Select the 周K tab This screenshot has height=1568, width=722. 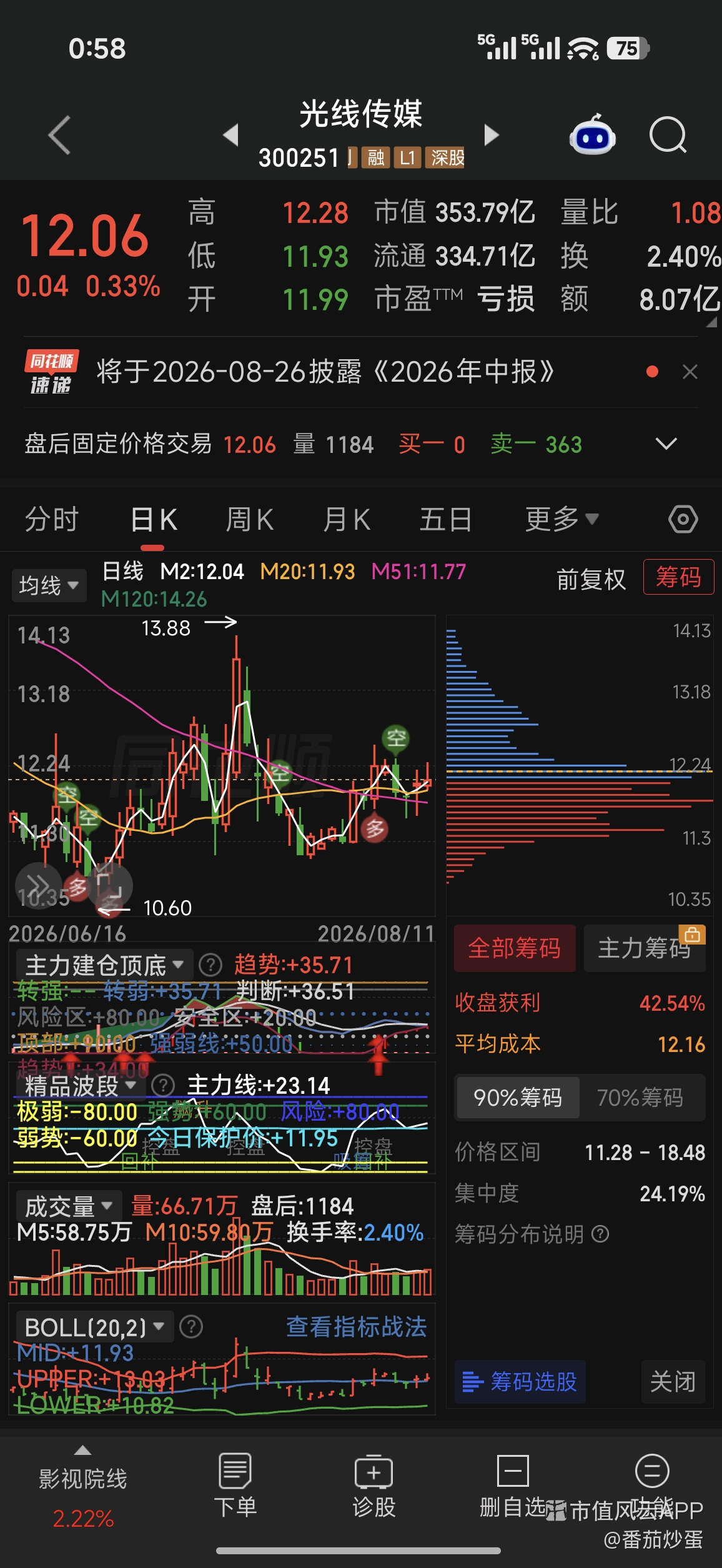(249, 520)
